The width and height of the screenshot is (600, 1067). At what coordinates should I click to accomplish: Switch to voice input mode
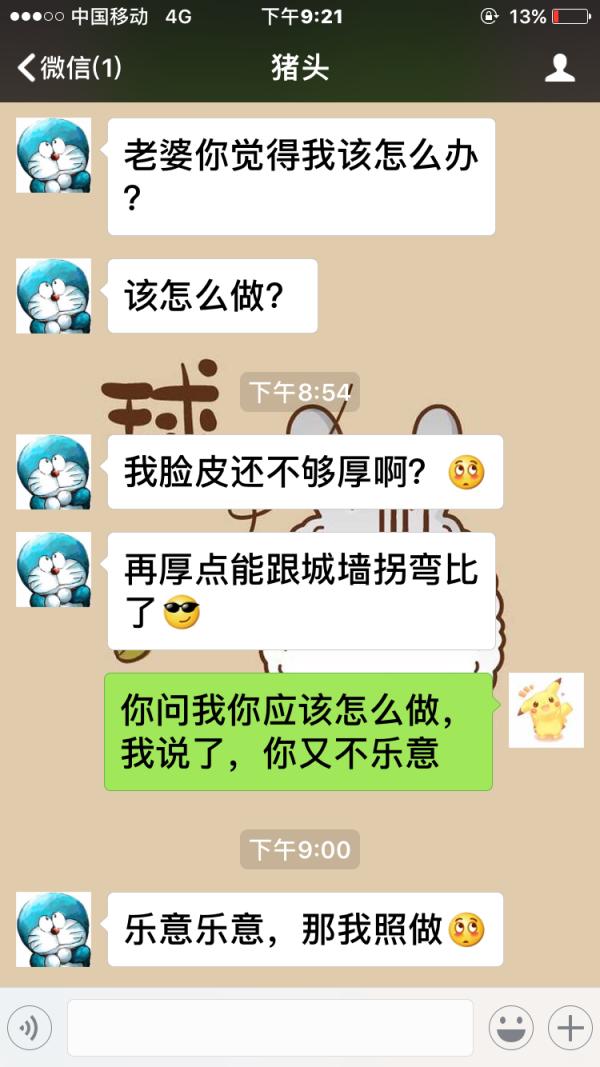click(x=29, y=1027)
